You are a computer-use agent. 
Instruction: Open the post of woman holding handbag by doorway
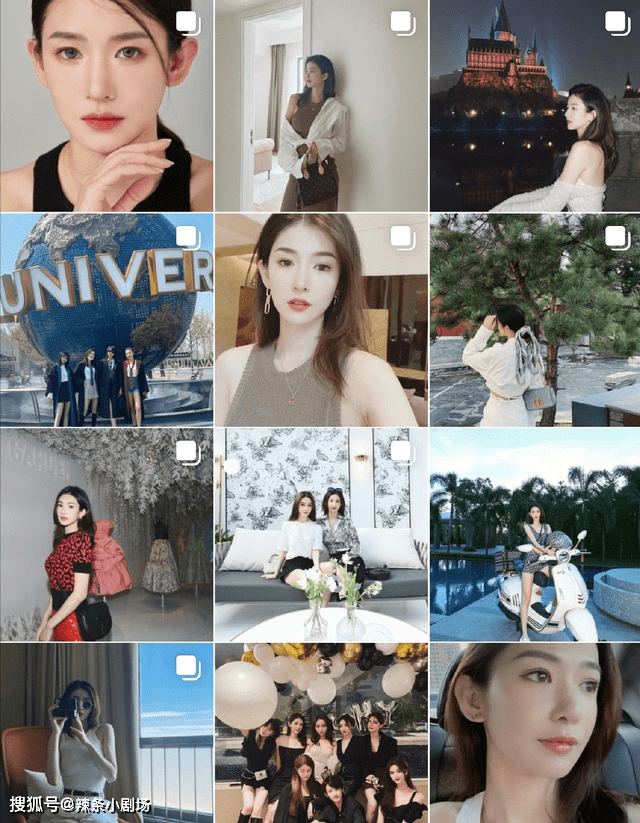(x=321, y=105)
